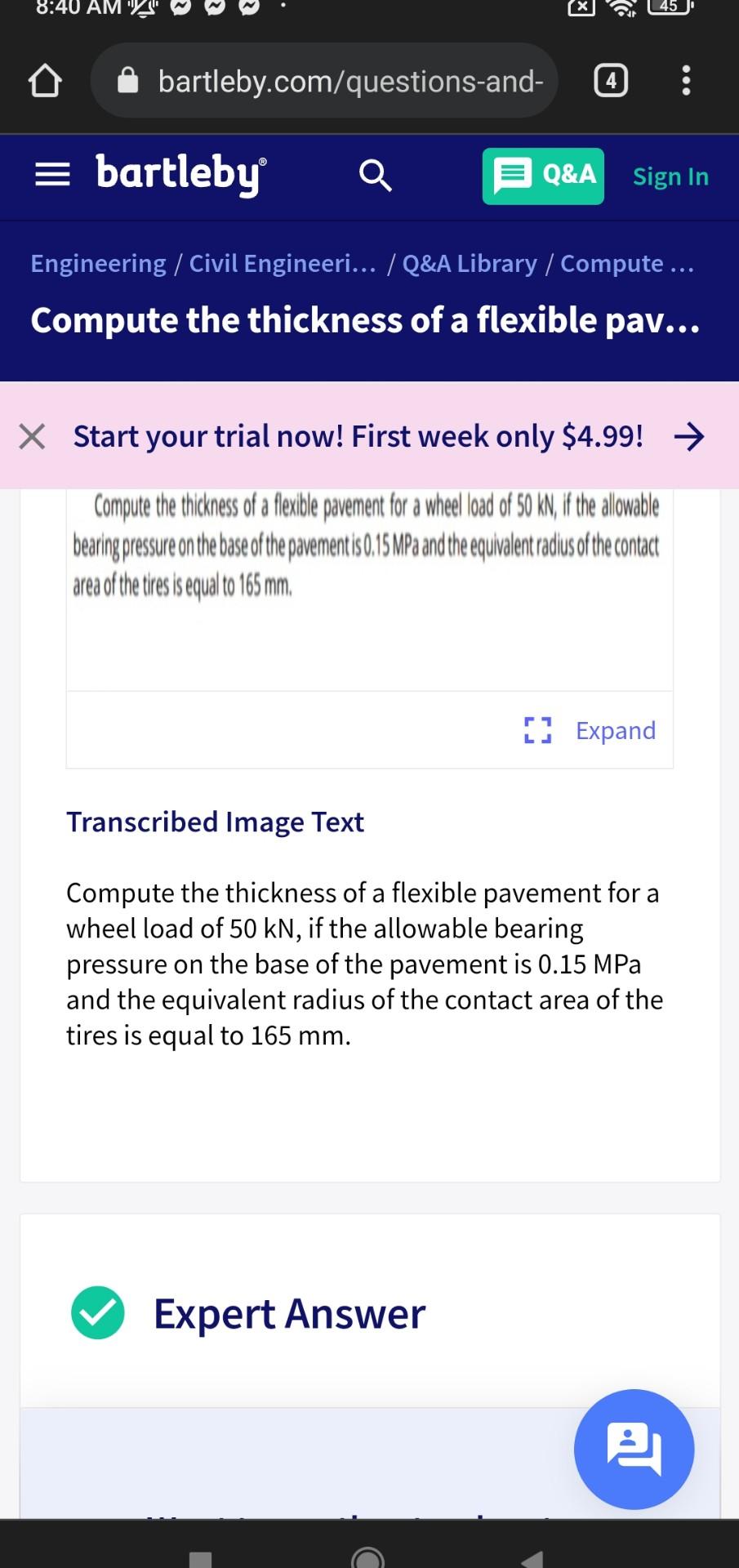The height and width of the screenshot is (1568, 739).
Task: Open the Q&A chat feature
Action: pos(542,176)
